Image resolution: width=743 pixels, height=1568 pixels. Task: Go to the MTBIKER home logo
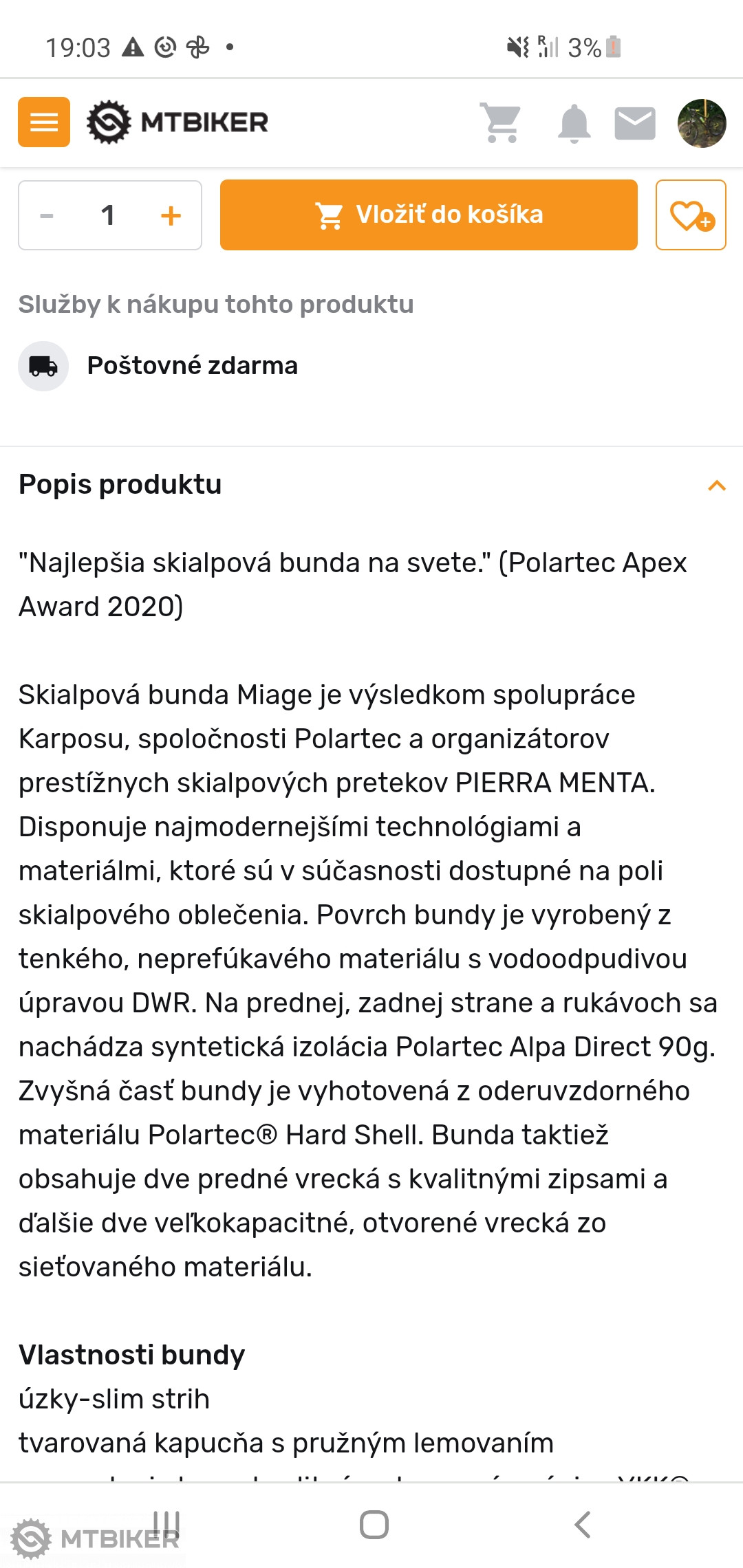coord(177,122)
